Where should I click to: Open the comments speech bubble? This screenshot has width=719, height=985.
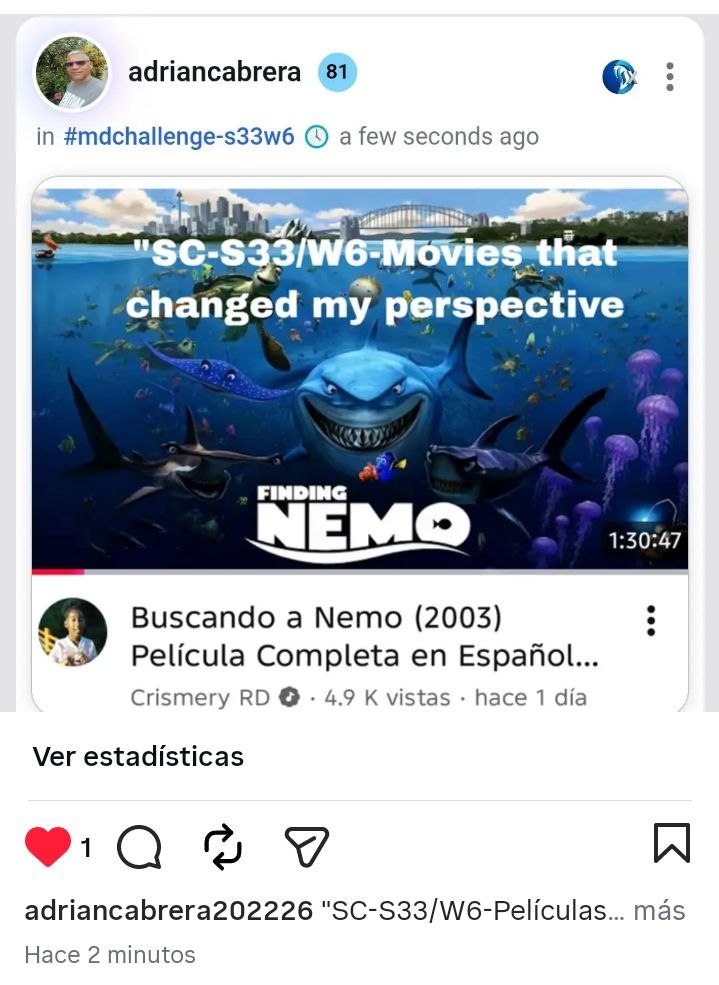(139, 847)
